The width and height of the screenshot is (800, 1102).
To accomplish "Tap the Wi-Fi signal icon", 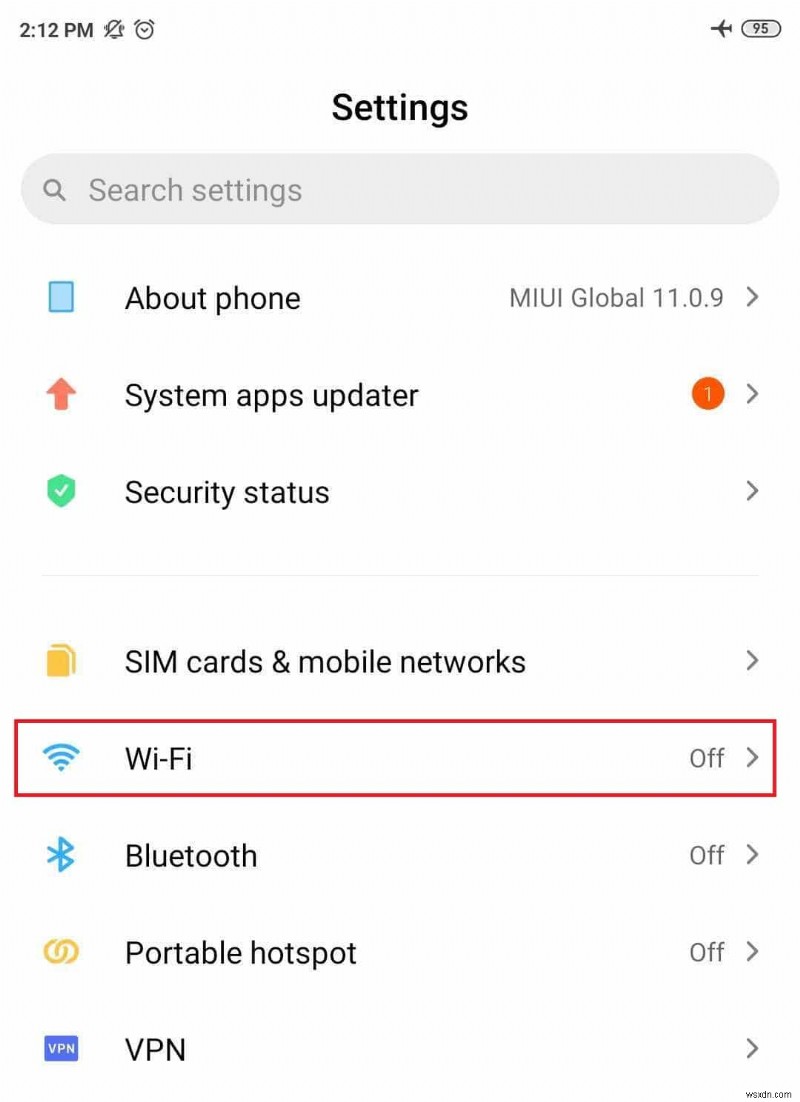I will (x=60, y=758).
